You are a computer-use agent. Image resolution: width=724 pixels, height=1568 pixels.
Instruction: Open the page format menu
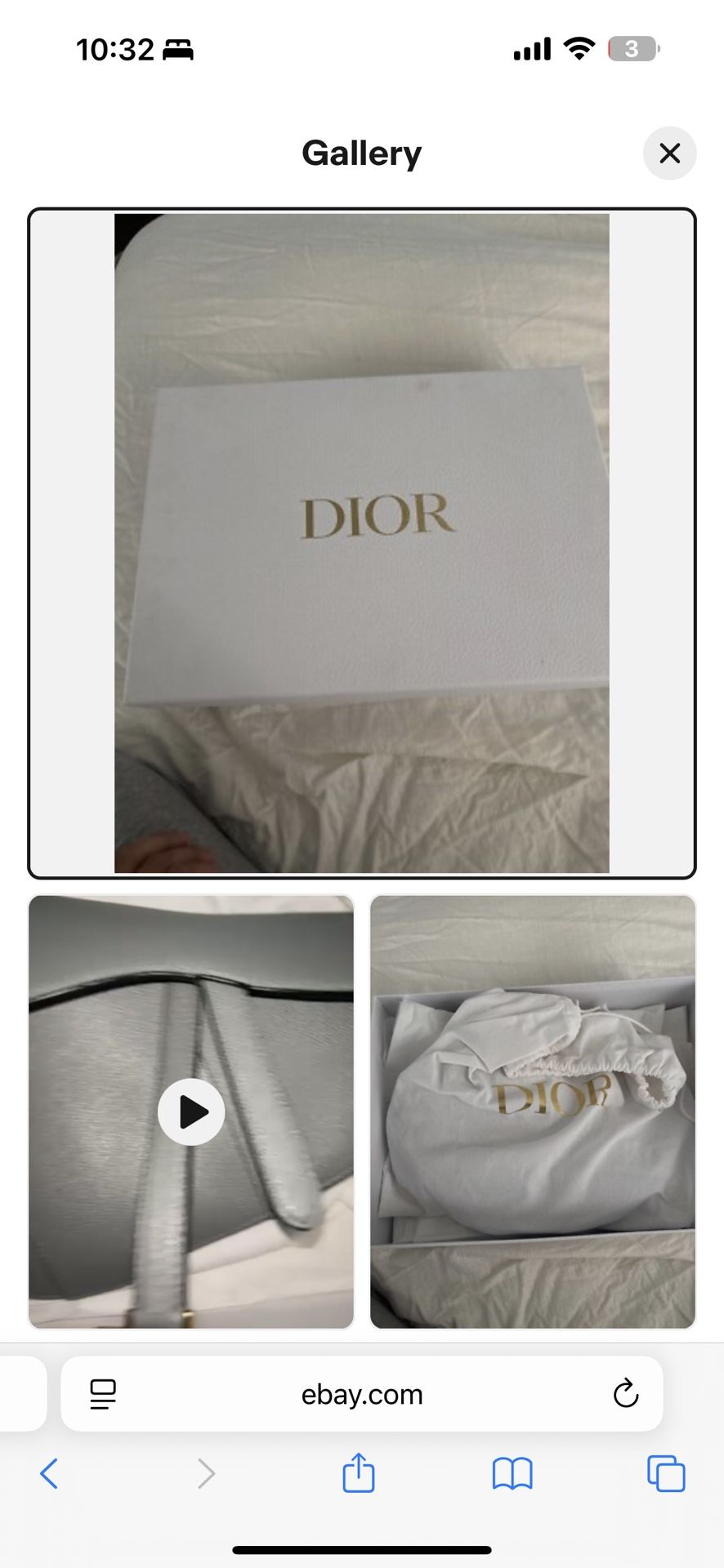[x=103, y=1394]
